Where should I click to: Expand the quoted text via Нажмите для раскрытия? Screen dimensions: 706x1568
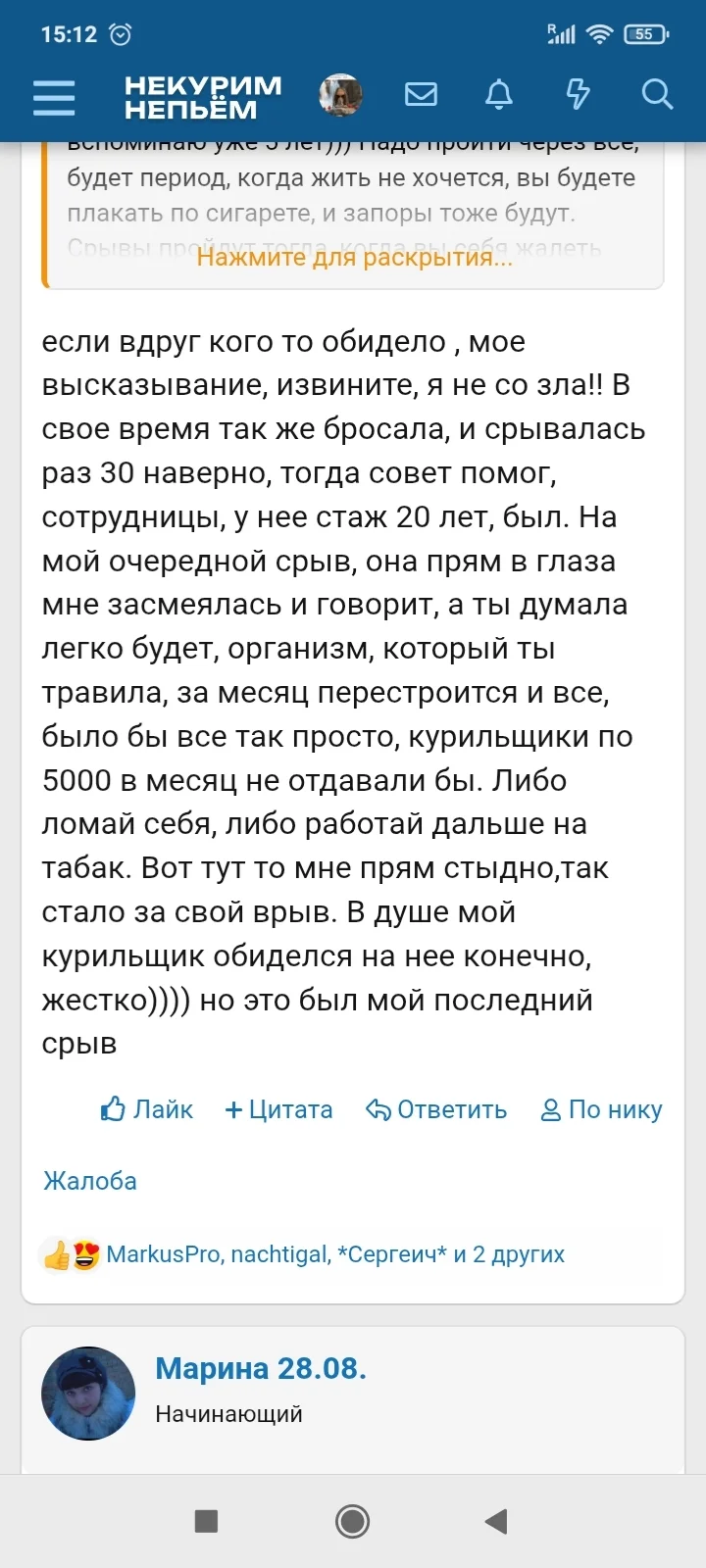353,258
